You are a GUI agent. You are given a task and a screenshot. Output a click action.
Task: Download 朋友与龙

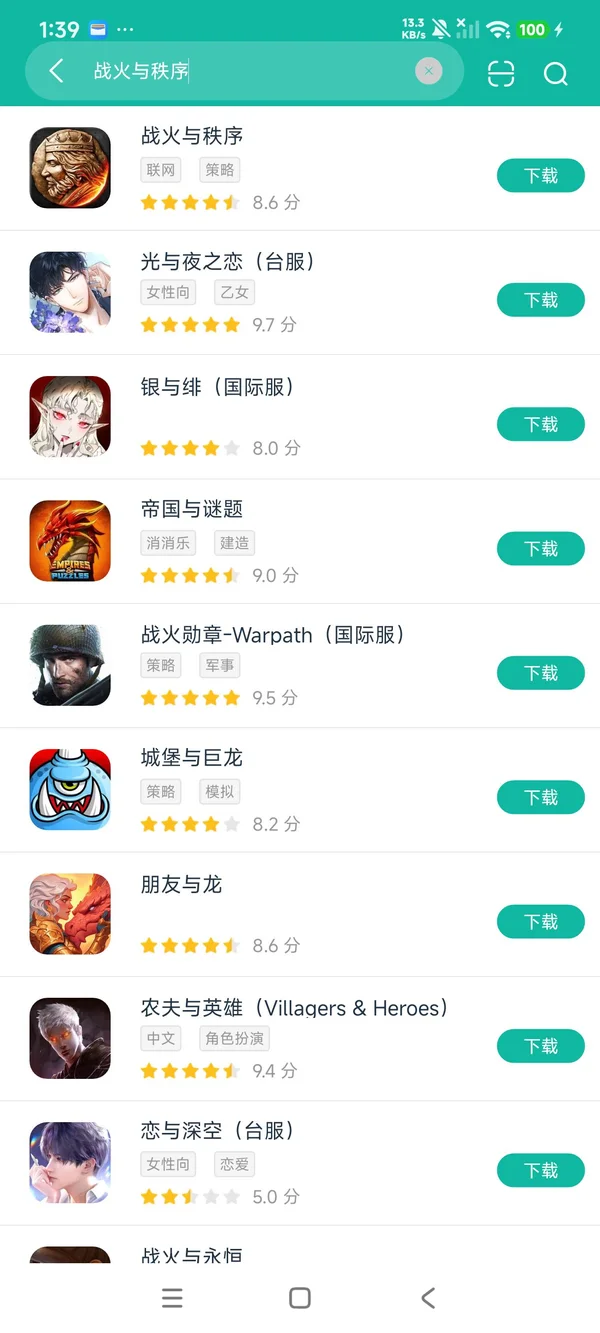tap(540, 922)
